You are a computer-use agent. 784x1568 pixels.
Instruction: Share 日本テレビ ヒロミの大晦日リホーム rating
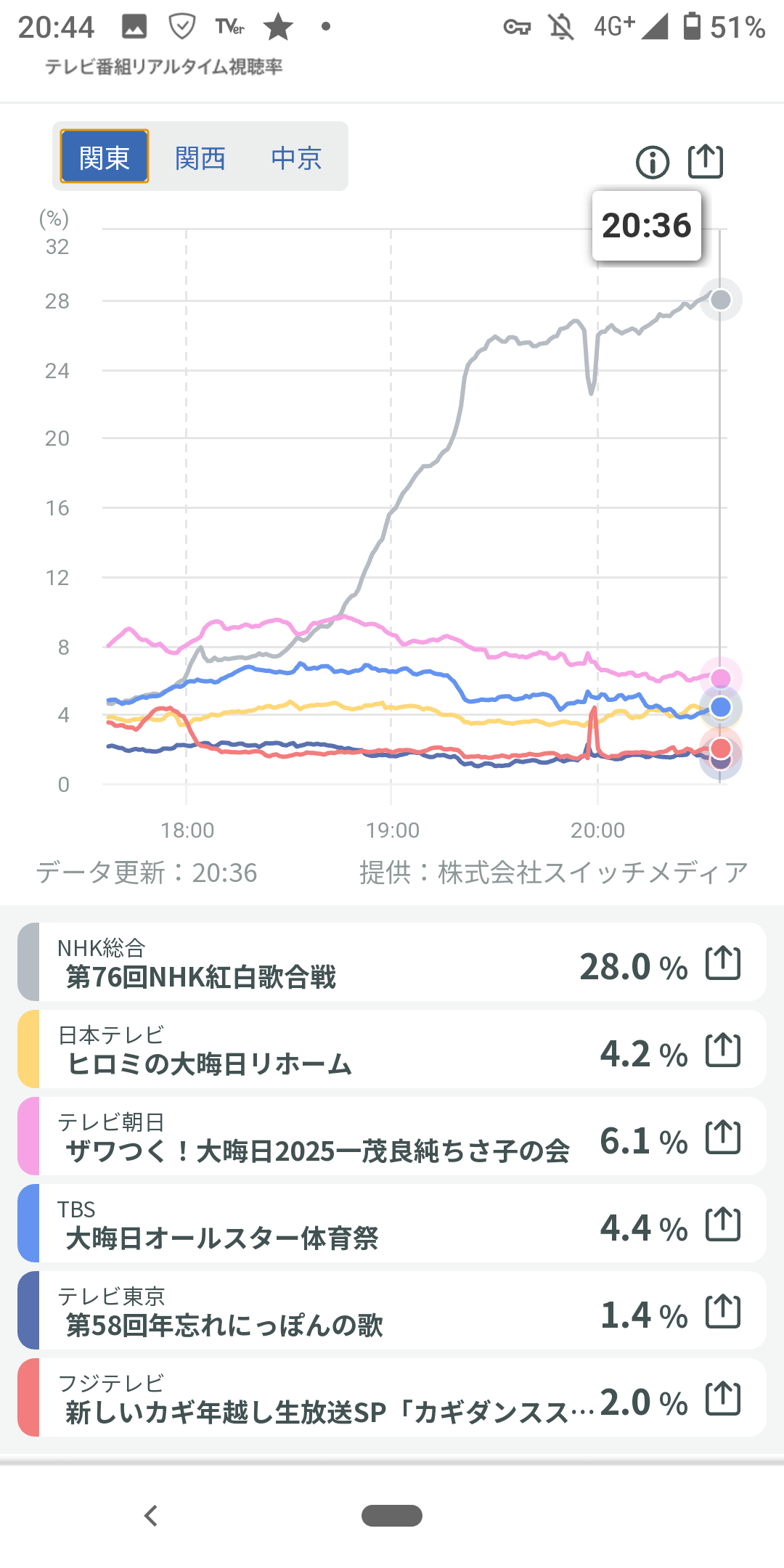(x=723, y=1051)
